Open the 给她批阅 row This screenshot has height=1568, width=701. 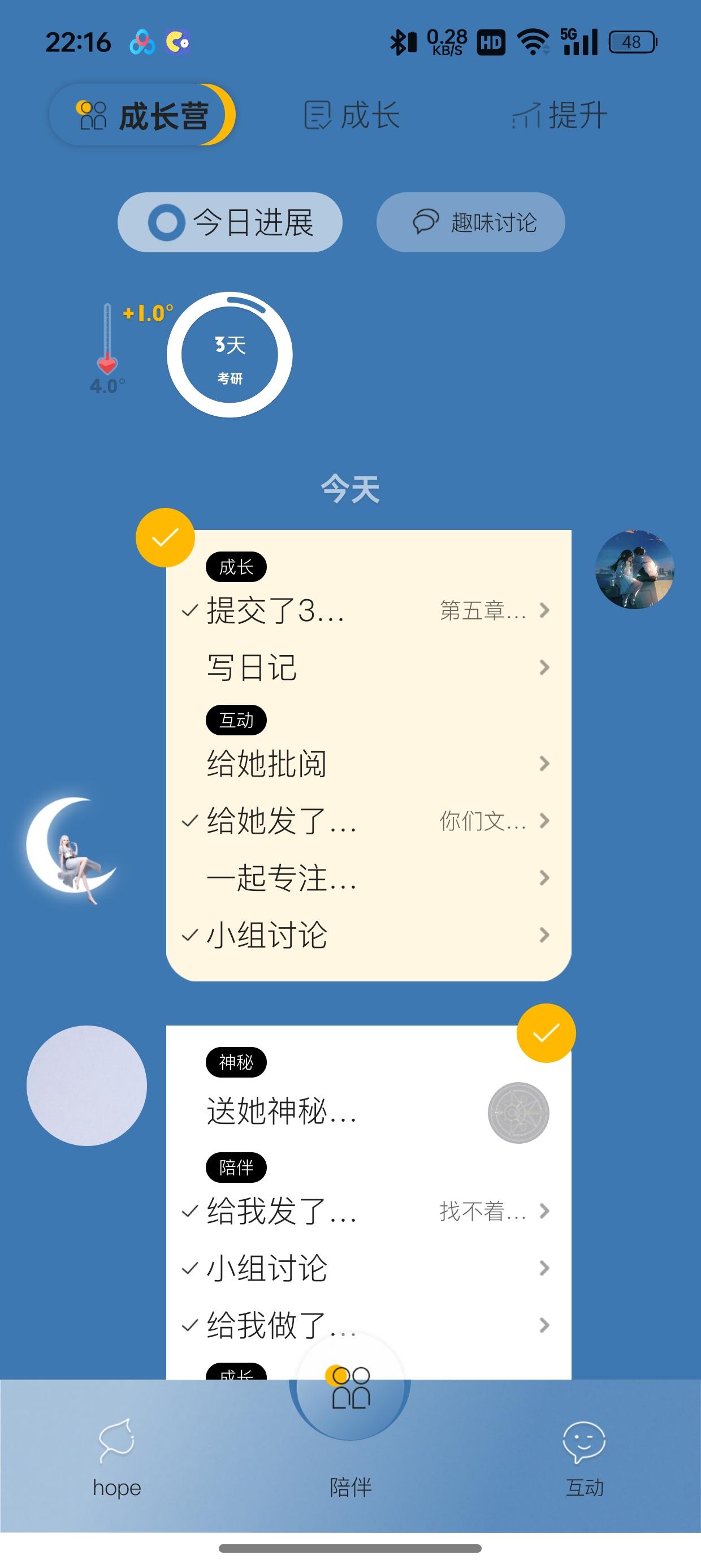[x=368, y=763]
